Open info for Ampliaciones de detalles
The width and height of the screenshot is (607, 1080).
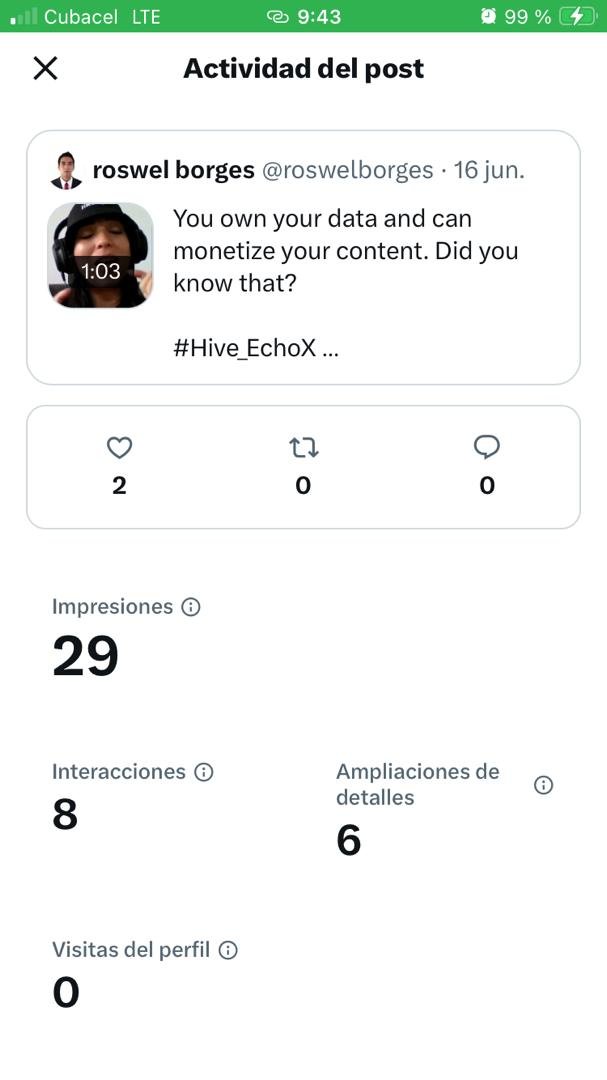pos(544,785)
